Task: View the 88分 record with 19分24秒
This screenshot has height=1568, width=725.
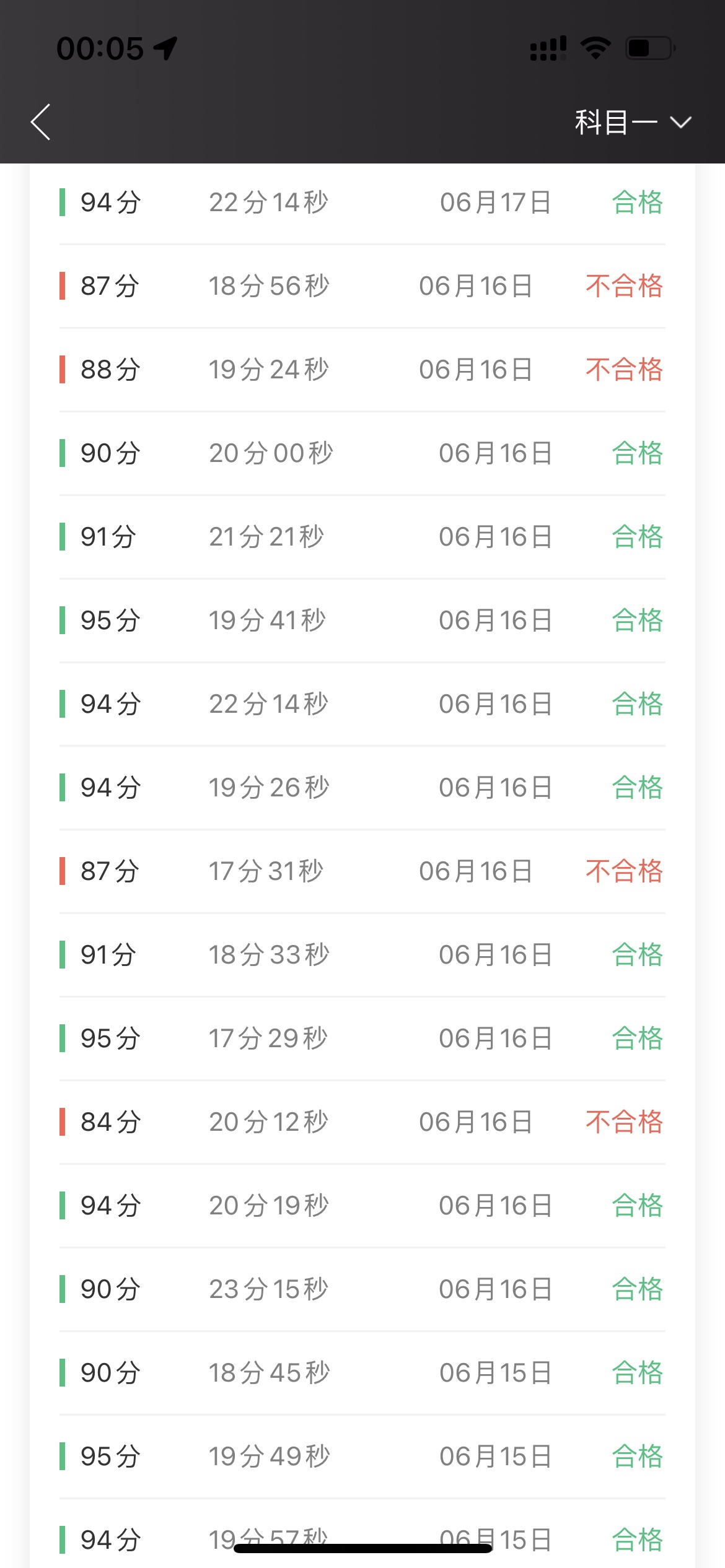Action: coord(362,370)
